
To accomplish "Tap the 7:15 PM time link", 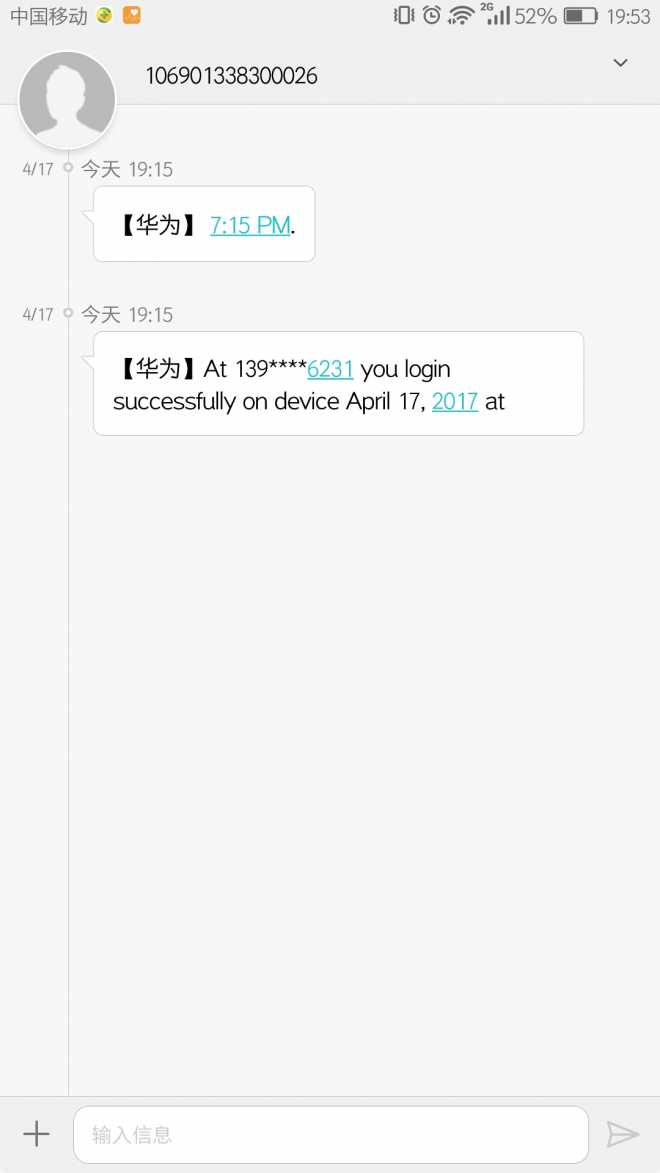I will [x=250, y=226].
